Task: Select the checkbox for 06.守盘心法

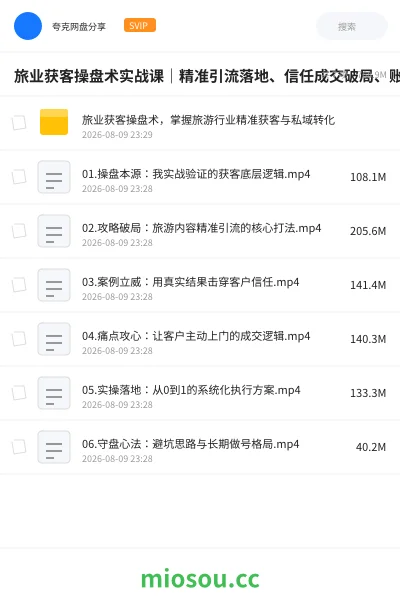Action: [x=19, y=447]
